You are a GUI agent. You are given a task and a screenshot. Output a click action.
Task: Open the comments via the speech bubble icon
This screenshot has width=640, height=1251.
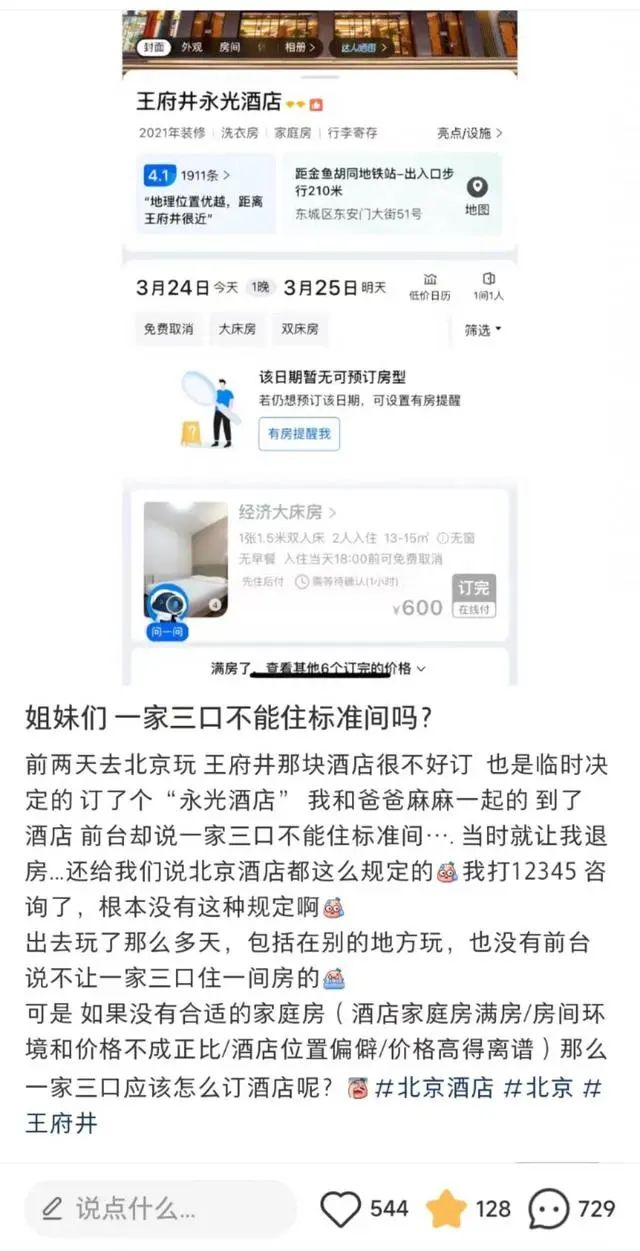click(549, 1209)
